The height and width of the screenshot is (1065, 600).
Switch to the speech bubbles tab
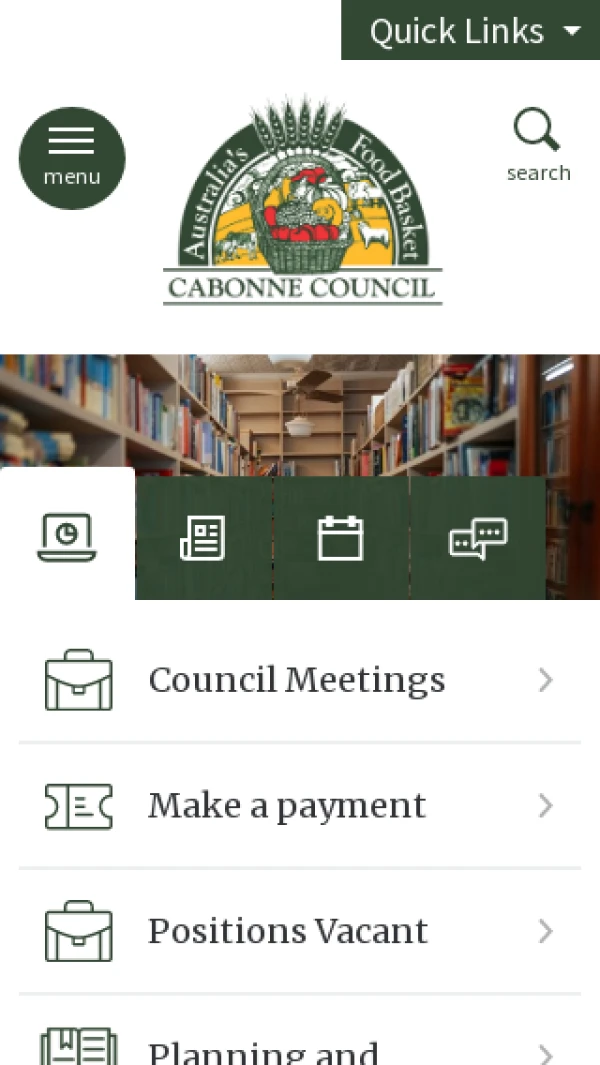[478, 539]
